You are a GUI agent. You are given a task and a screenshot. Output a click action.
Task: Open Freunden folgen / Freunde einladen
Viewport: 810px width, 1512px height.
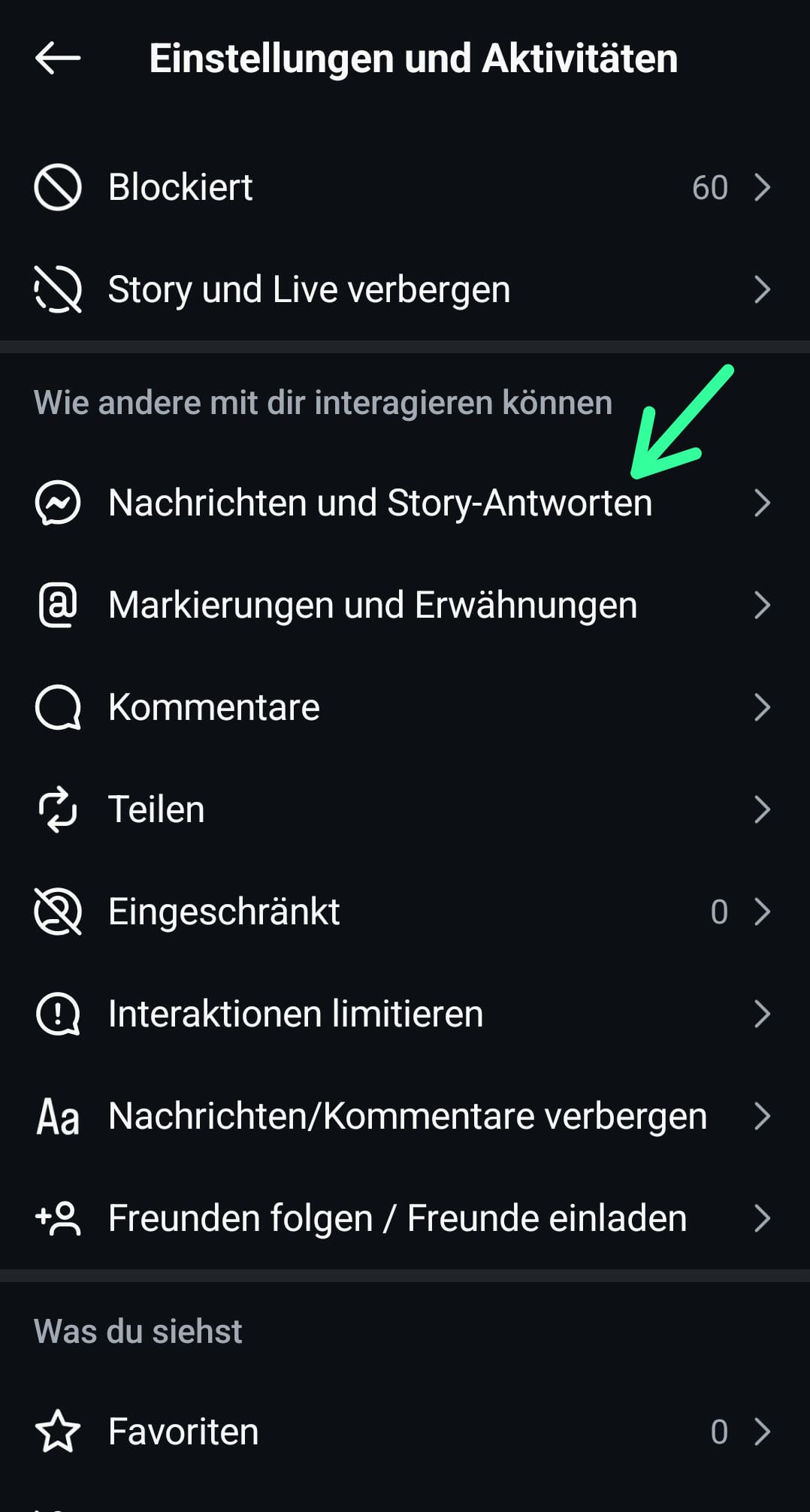[404, 1218]
